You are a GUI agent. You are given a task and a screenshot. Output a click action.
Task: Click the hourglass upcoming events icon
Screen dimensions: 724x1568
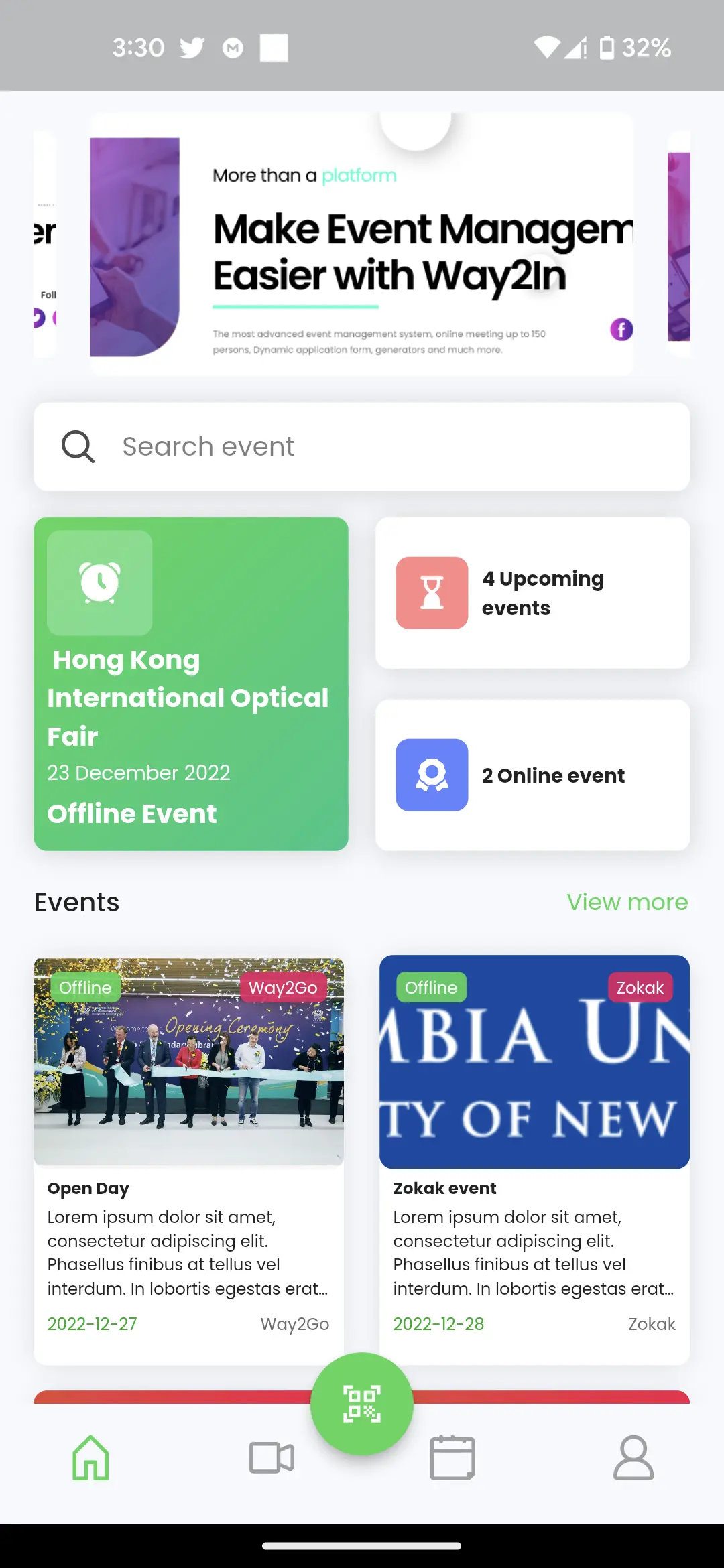[x=431, y=592]
